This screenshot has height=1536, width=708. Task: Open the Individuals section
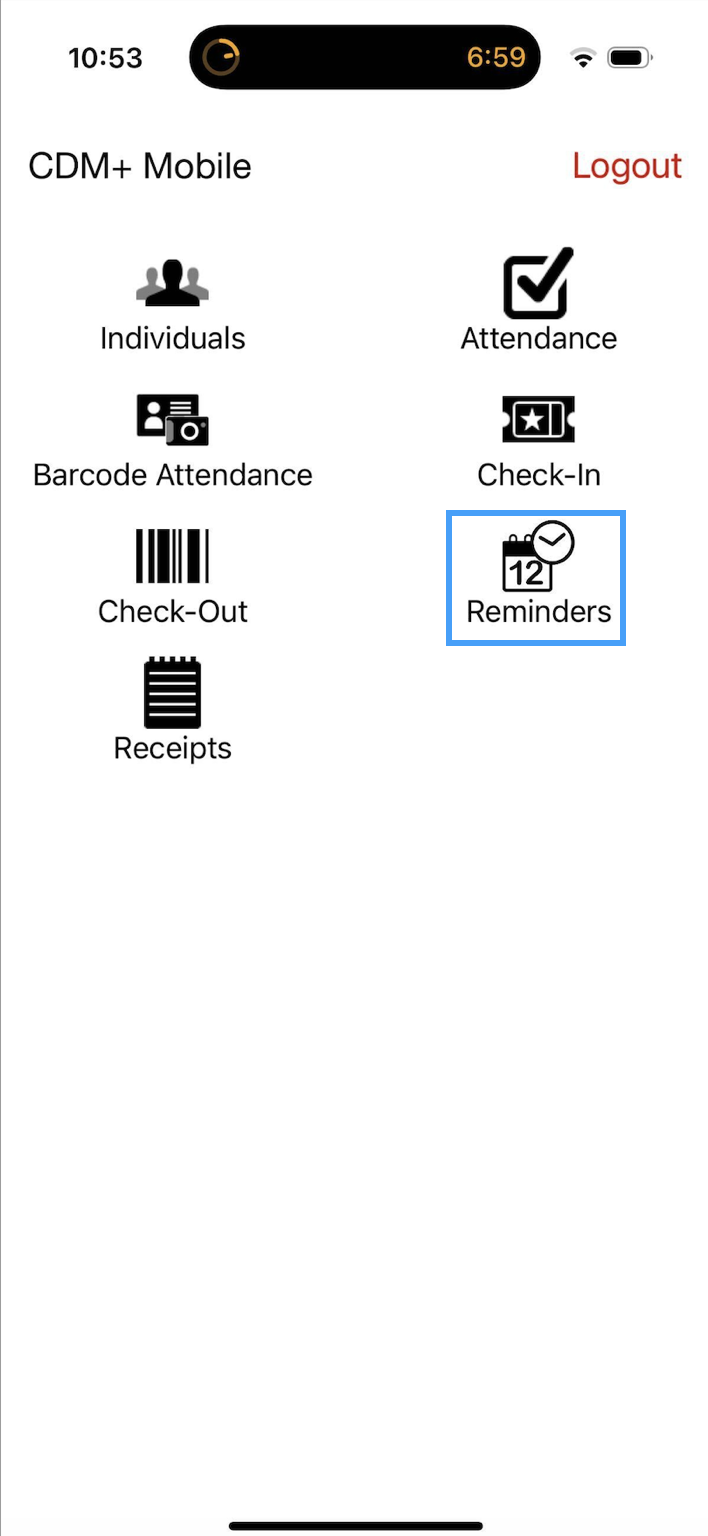pyautogui.click(x=173, y=307)
